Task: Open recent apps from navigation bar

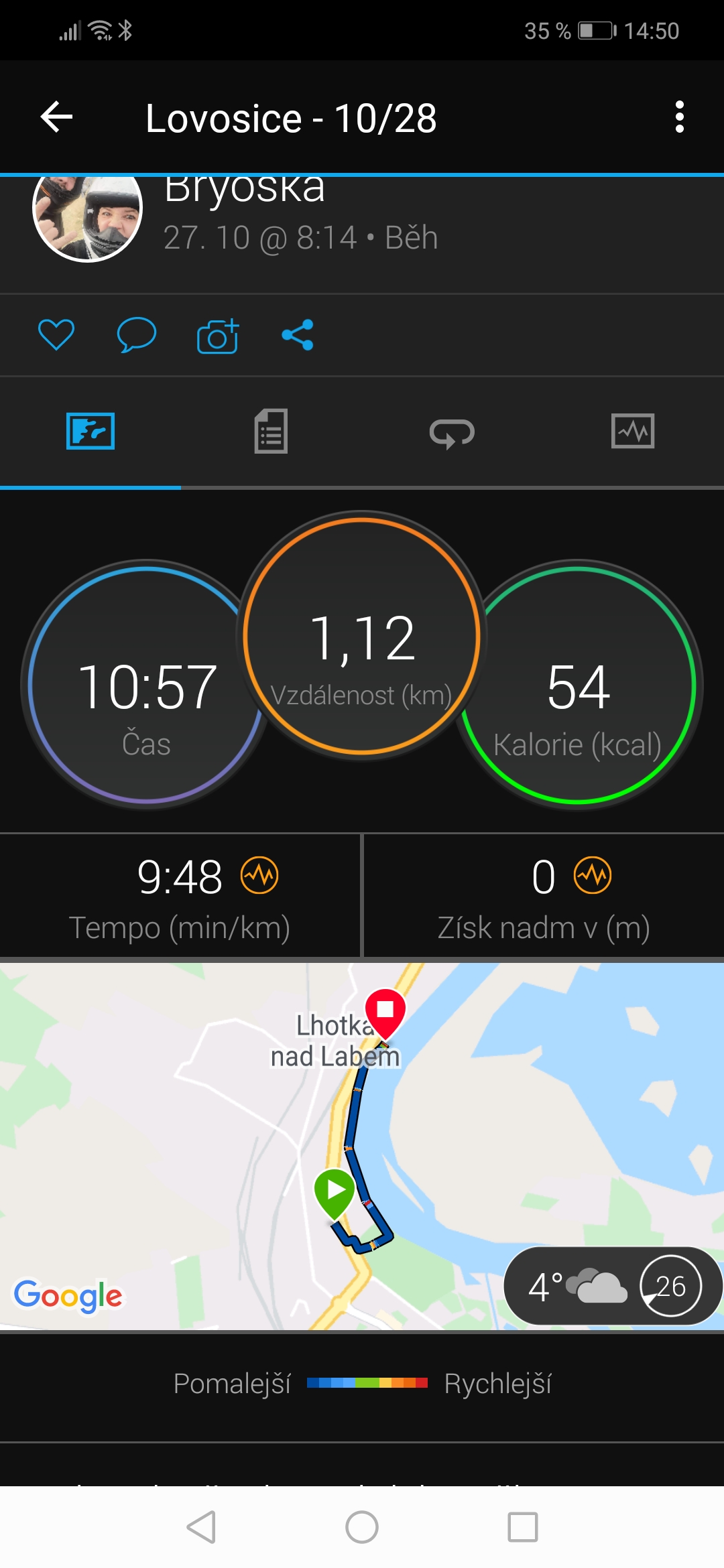Action: click(x=523, y=1527)
